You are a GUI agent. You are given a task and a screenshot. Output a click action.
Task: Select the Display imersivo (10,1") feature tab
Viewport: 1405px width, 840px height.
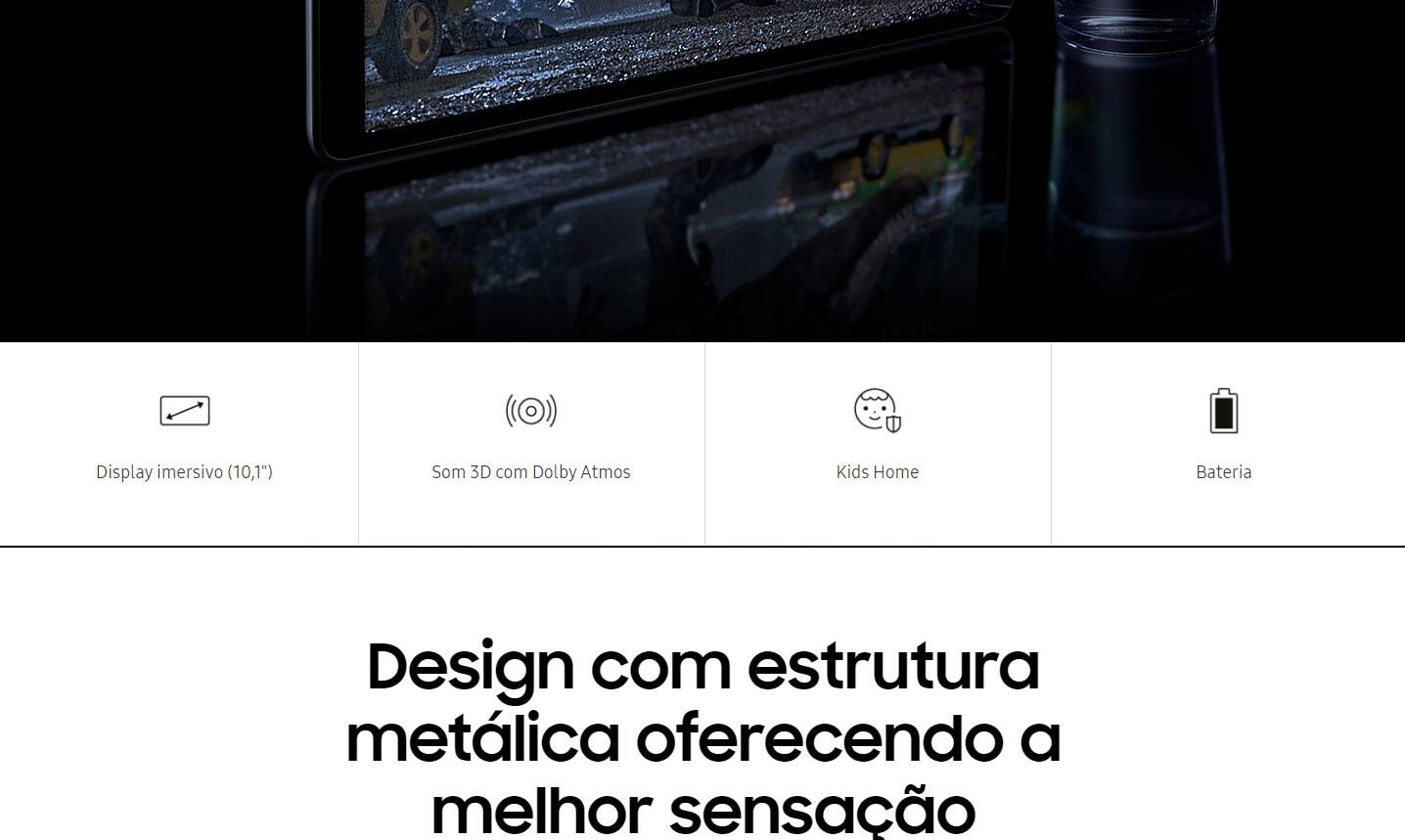tap(184, 442)
